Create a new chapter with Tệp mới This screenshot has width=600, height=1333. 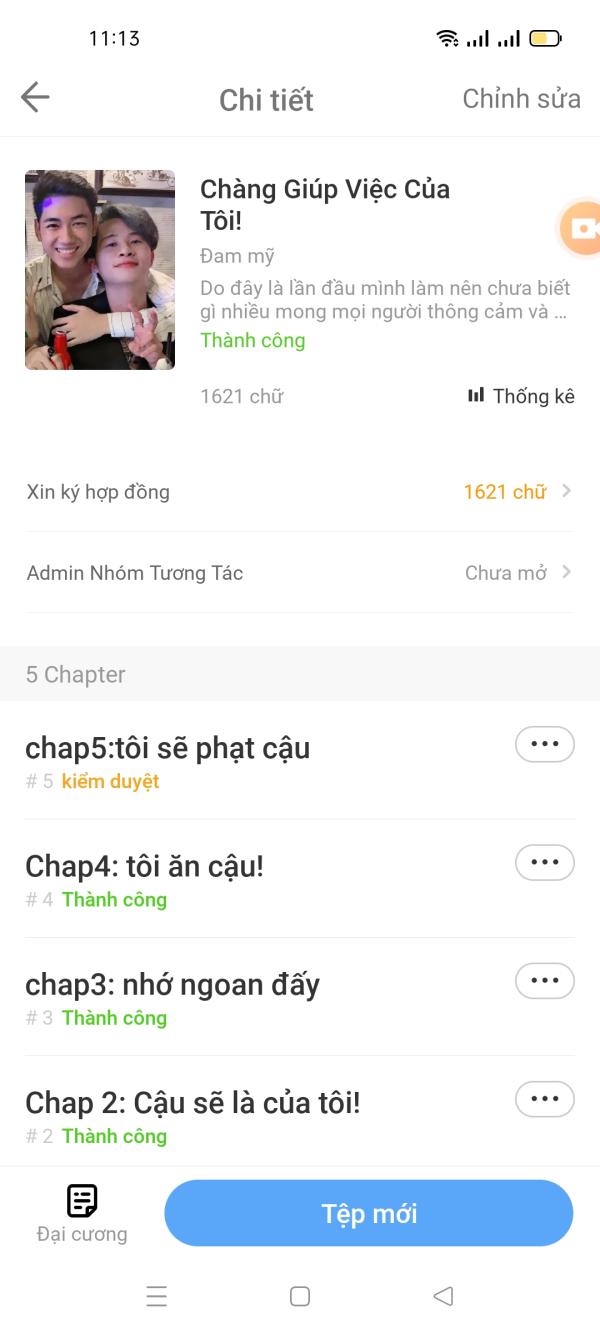coord(368,1213)
